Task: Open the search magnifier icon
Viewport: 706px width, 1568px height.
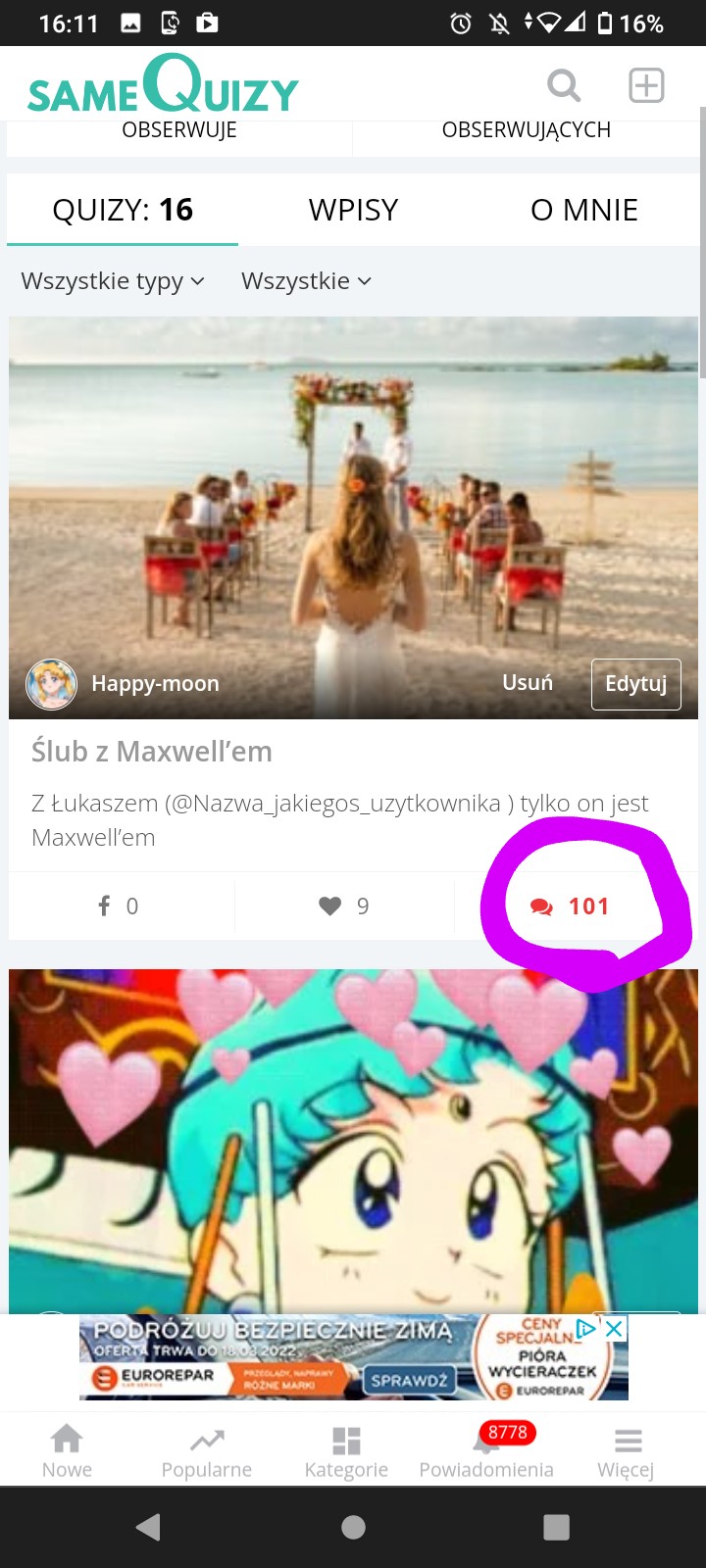Action: tap(564, 85)
